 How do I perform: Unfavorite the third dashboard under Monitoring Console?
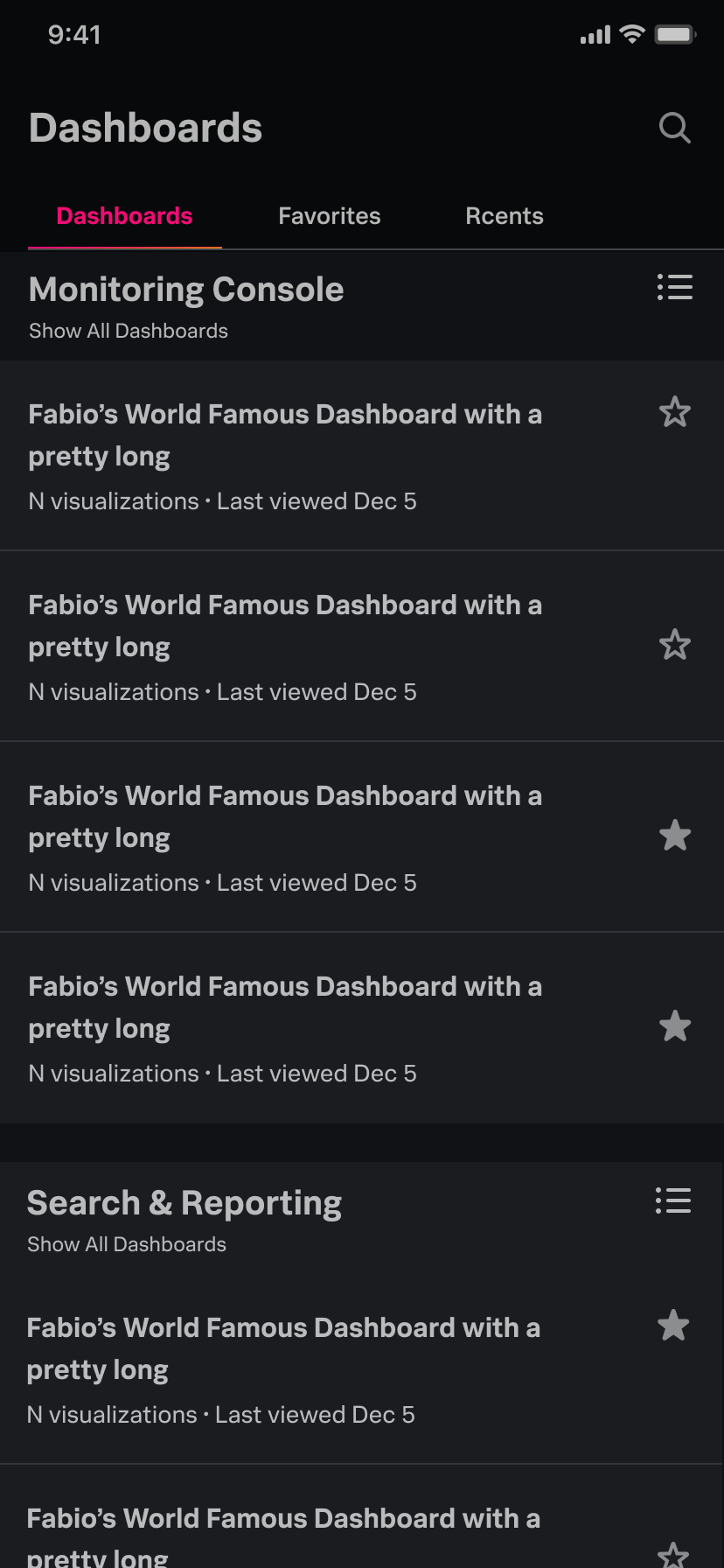pyautogui.click(x=674, y=835)
